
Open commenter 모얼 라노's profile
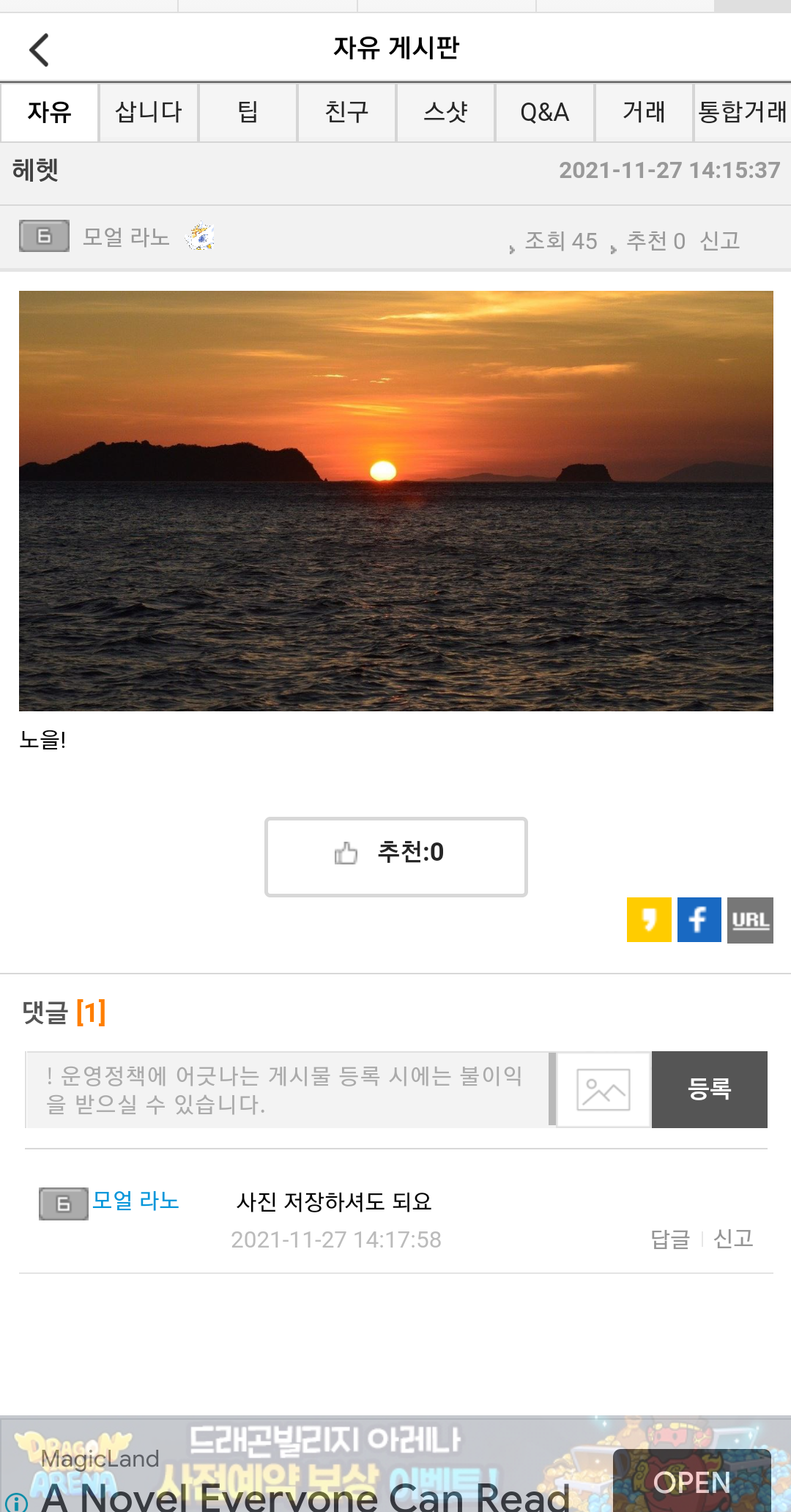[135, 1201]
